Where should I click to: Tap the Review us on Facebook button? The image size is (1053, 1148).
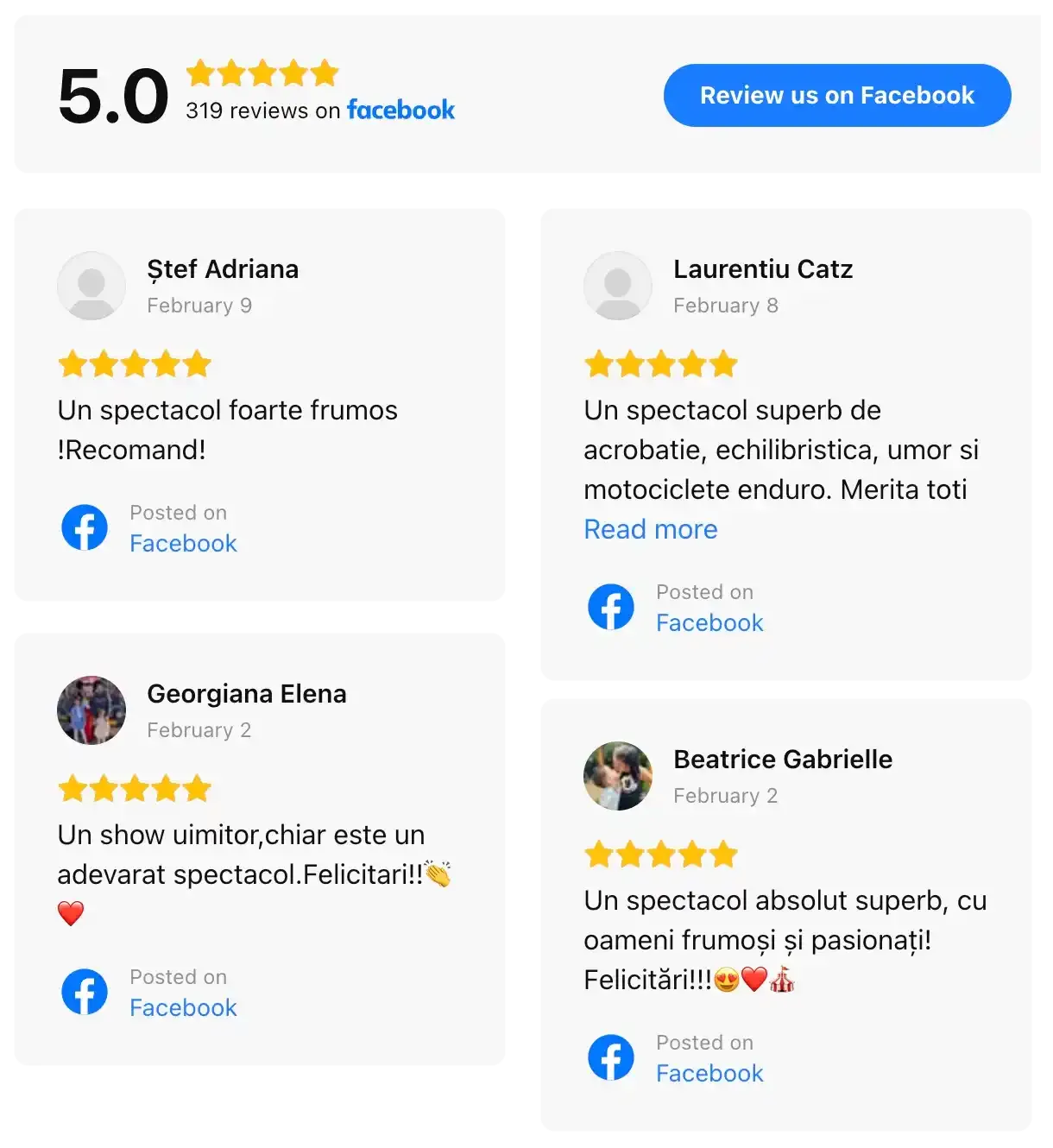pos(836,95)
